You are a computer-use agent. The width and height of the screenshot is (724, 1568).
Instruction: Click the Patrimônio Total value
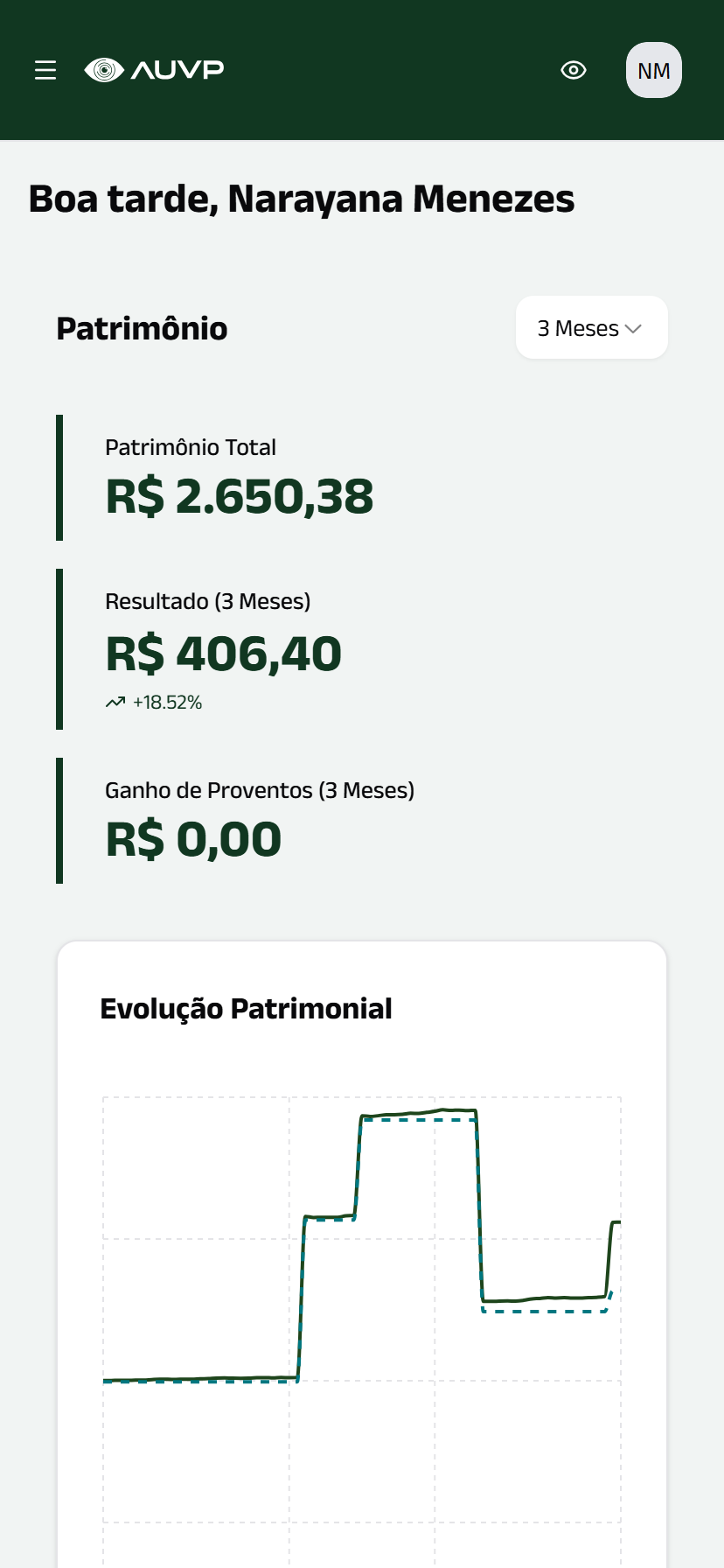239,495
